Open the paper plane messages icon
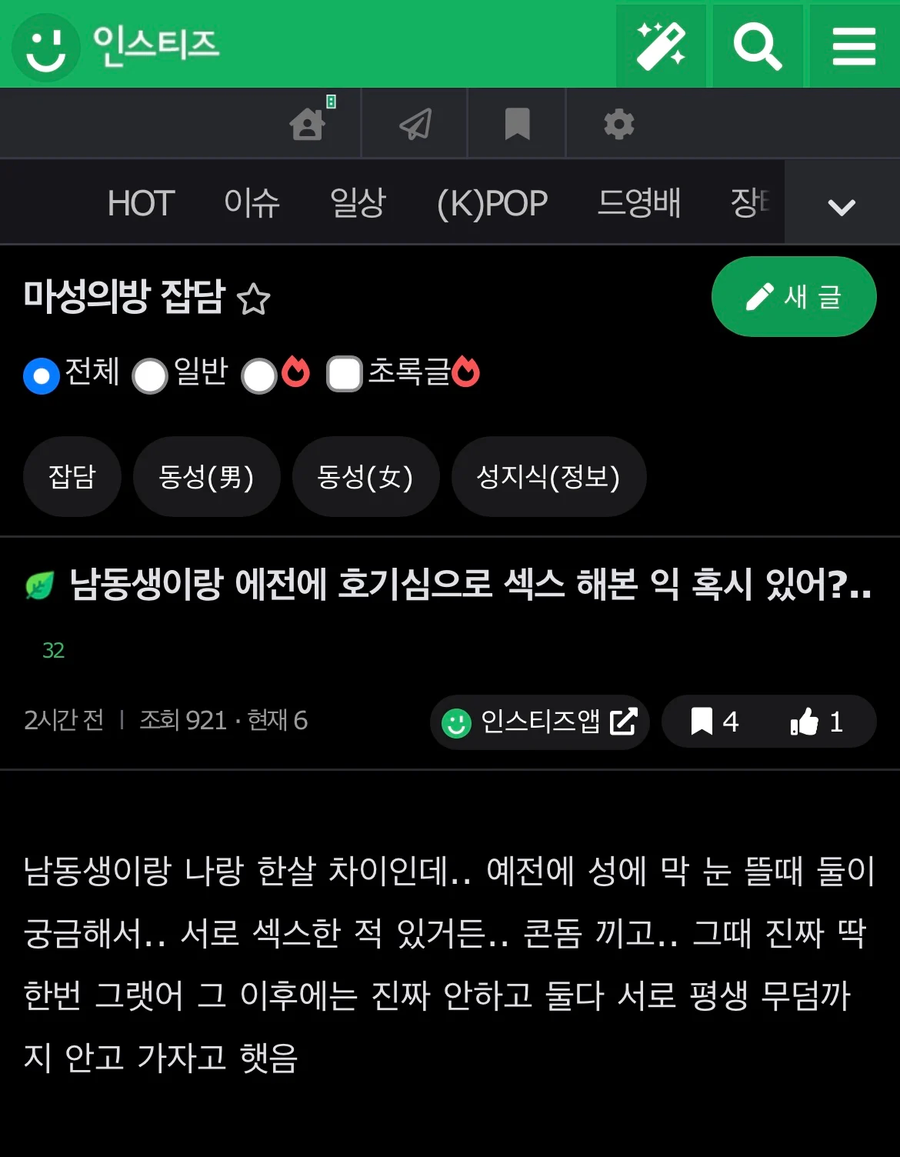Image resolution: width=900 pixels, height=1157 pixels. pyautogui.click(x=414, y=124)
